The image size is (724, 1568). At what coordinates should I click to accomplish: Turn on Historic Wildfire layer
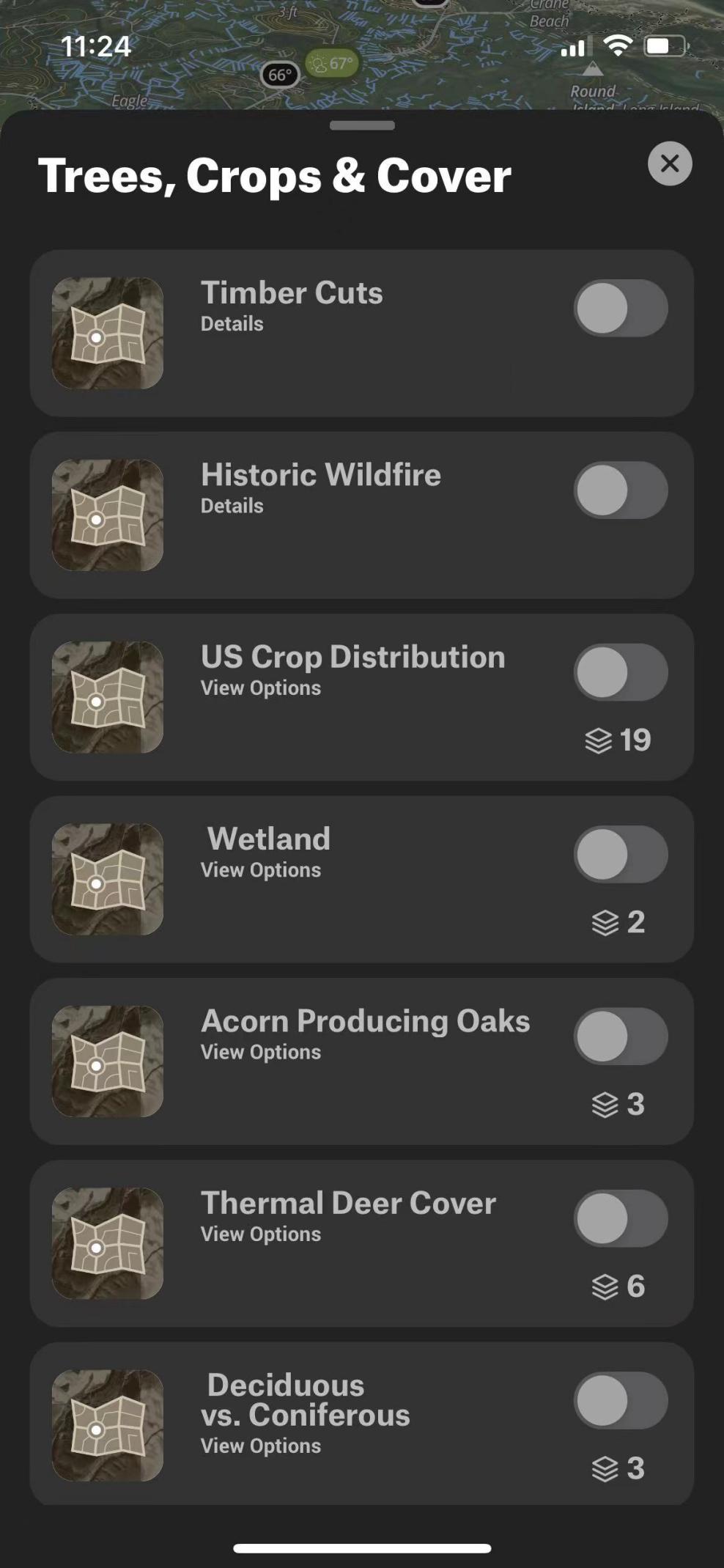click(620, 490)
